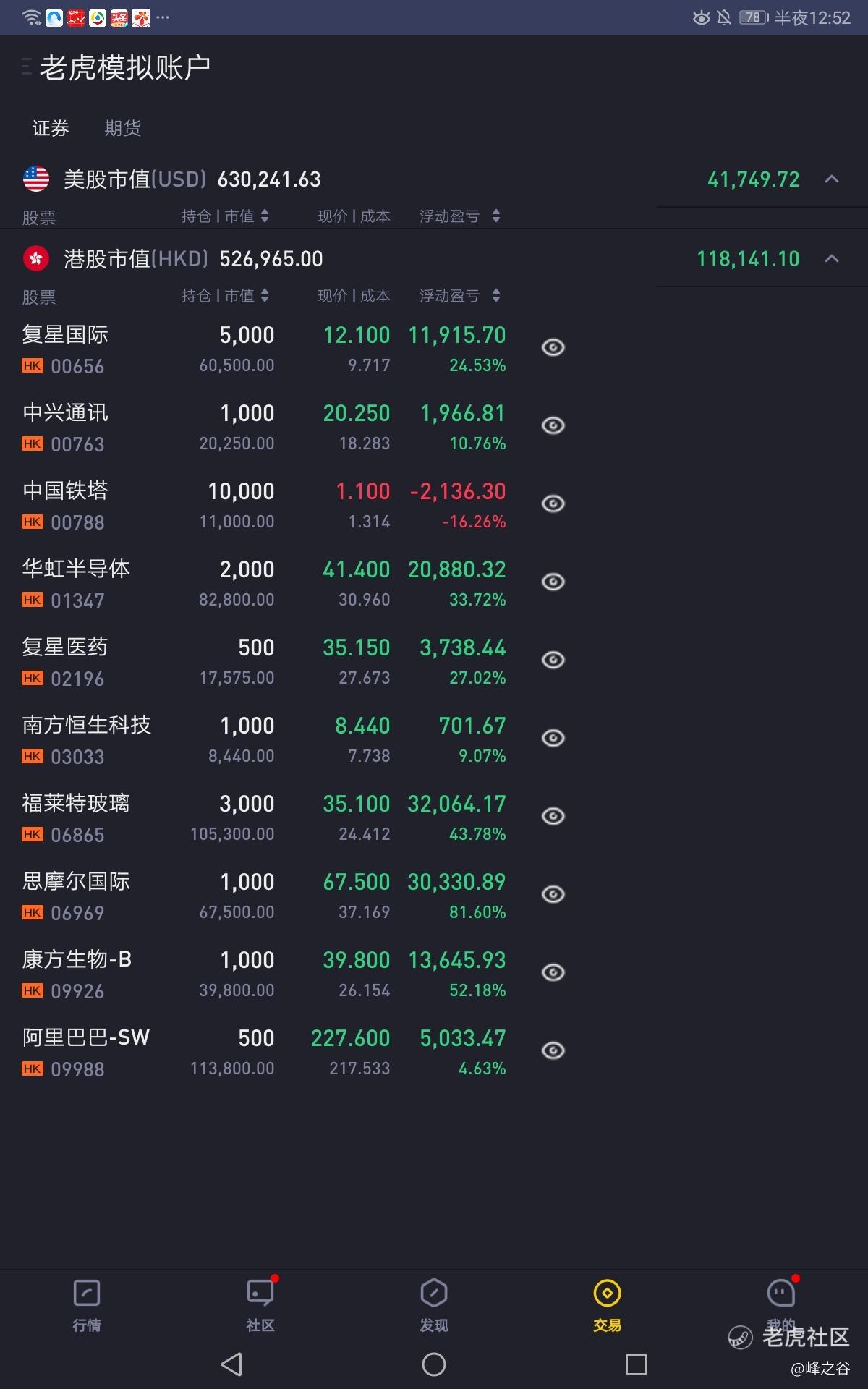
Task: Select the 证券 tab
Action: click(51, 128)
